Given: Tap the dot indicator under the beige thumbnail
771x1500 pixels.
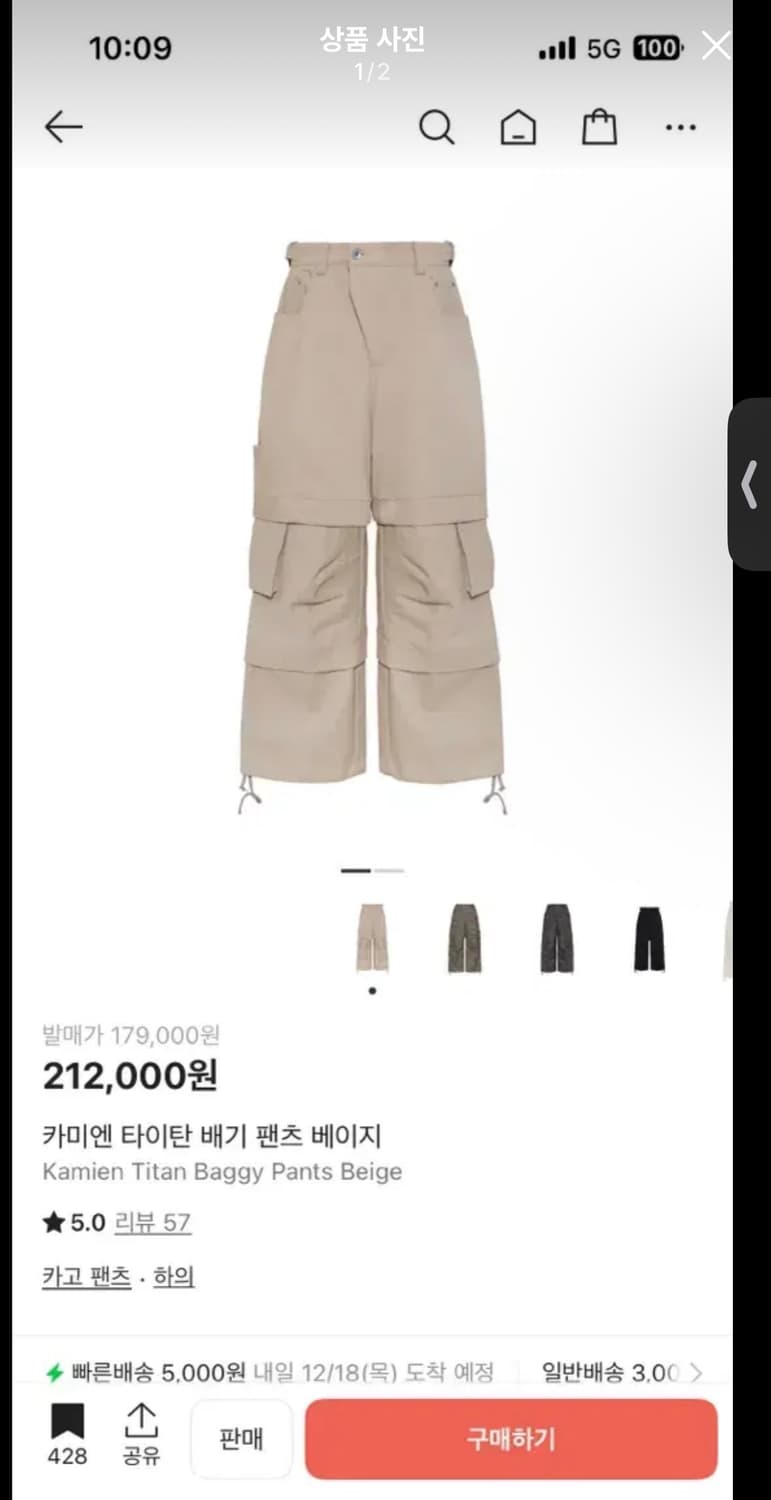Looking at the screenshot, I should click(371, 991).
